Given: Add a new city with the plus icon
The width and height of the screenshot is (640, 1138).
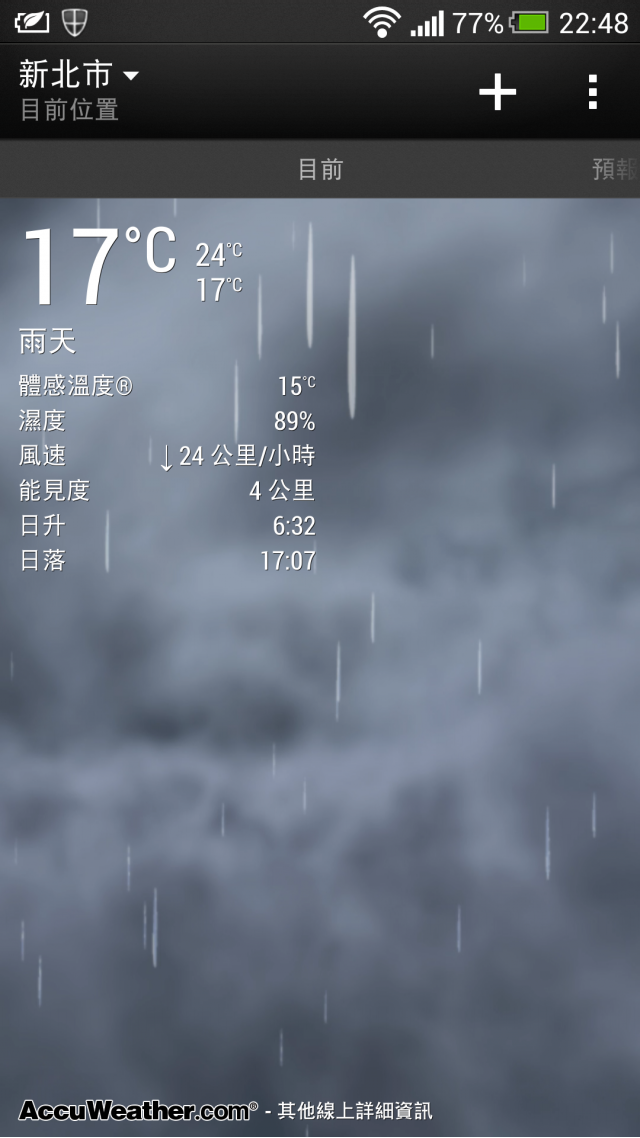Looking at the screenshot, I should coord(497,92).
